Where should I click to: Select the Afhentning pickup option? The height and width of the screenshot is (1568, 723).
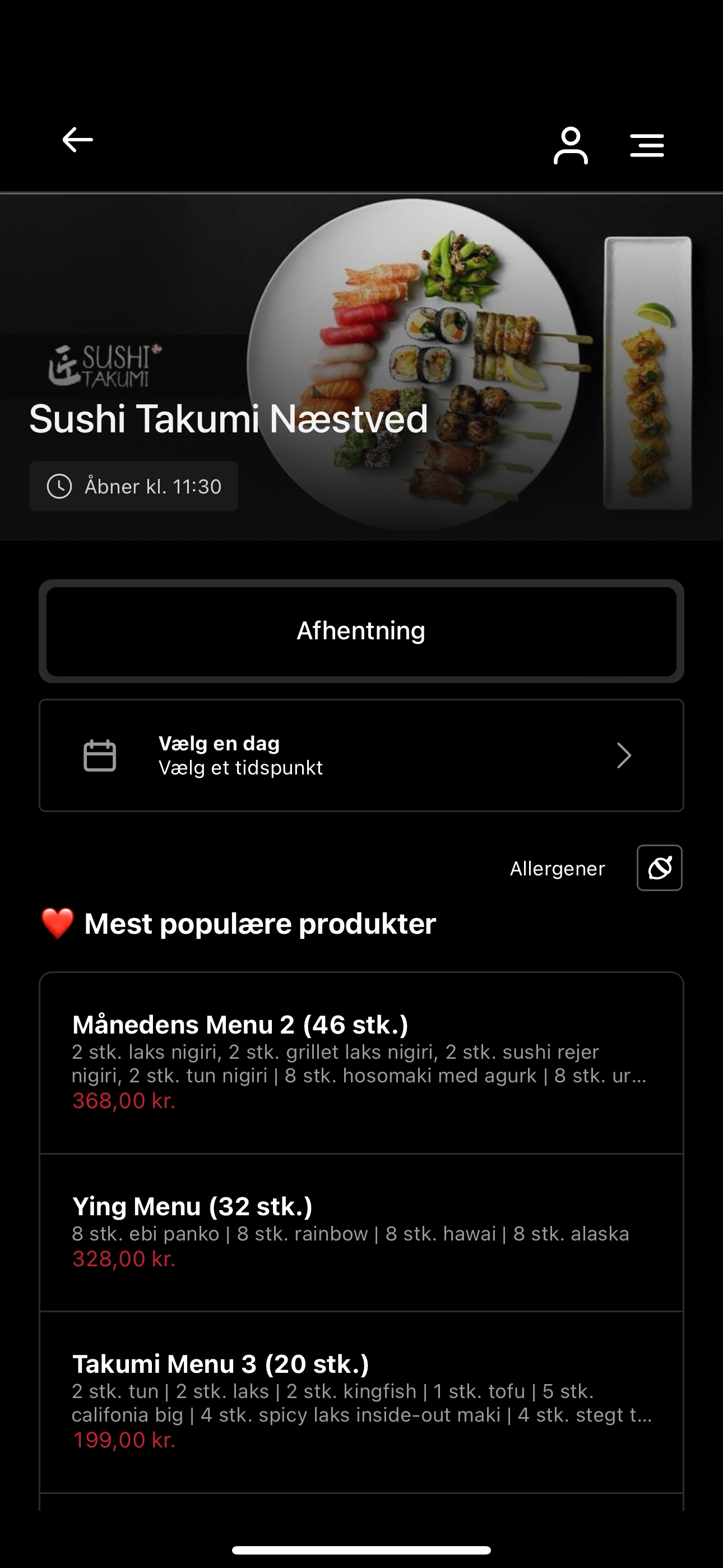(x=361, y=631)
